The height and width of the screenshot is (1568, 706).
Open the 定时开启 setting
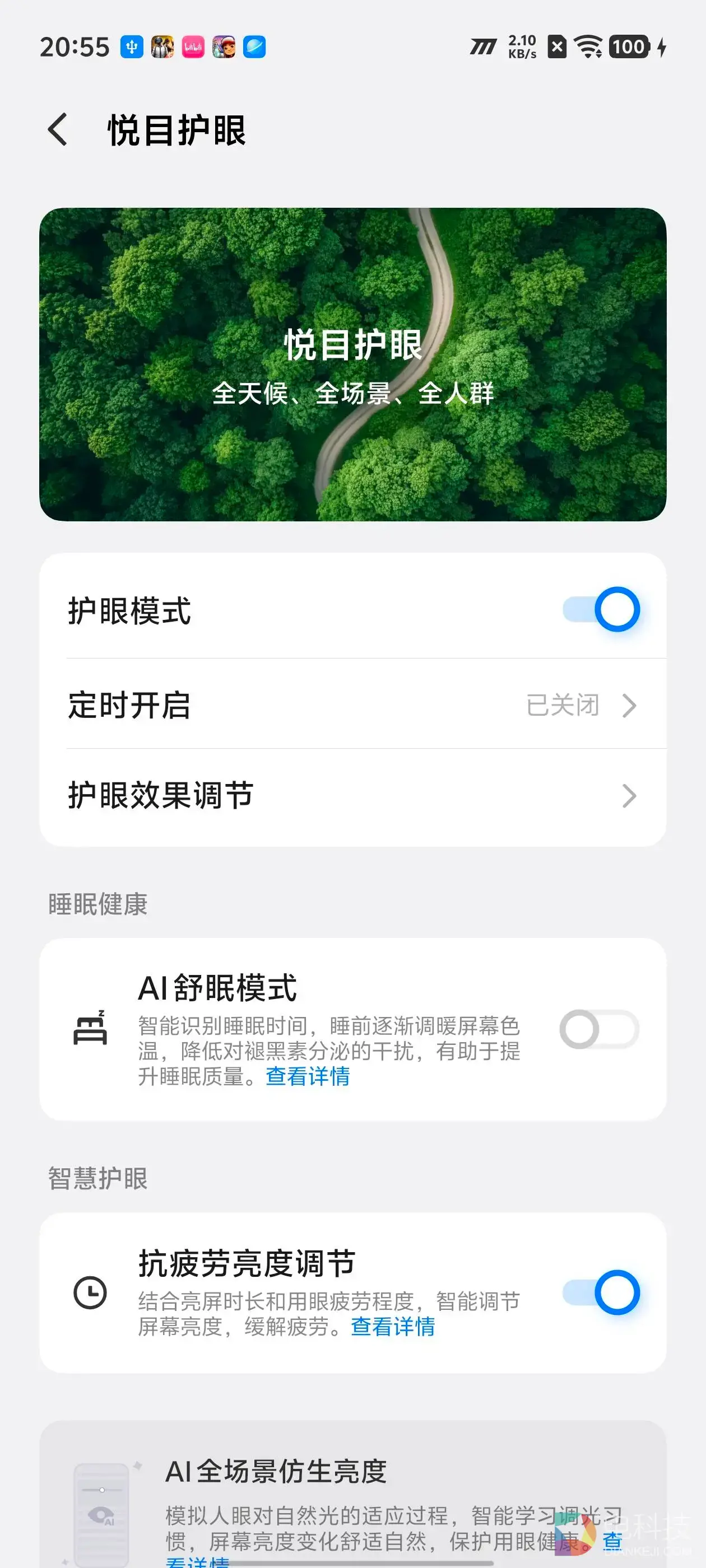pos(352,705)
